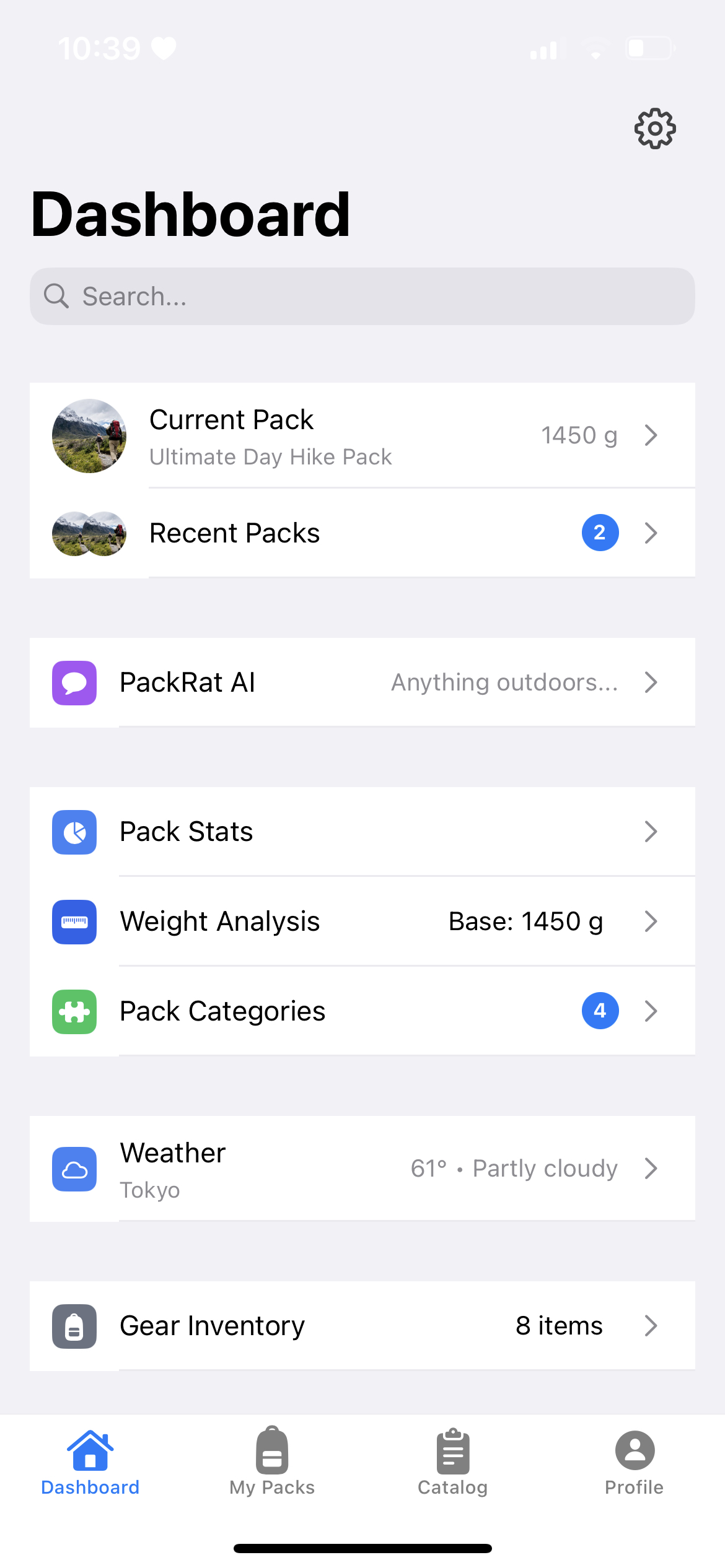Select the PackRat AI chat icon
The width and height of the screenshot is (725, 1568).
click(74, 682)
